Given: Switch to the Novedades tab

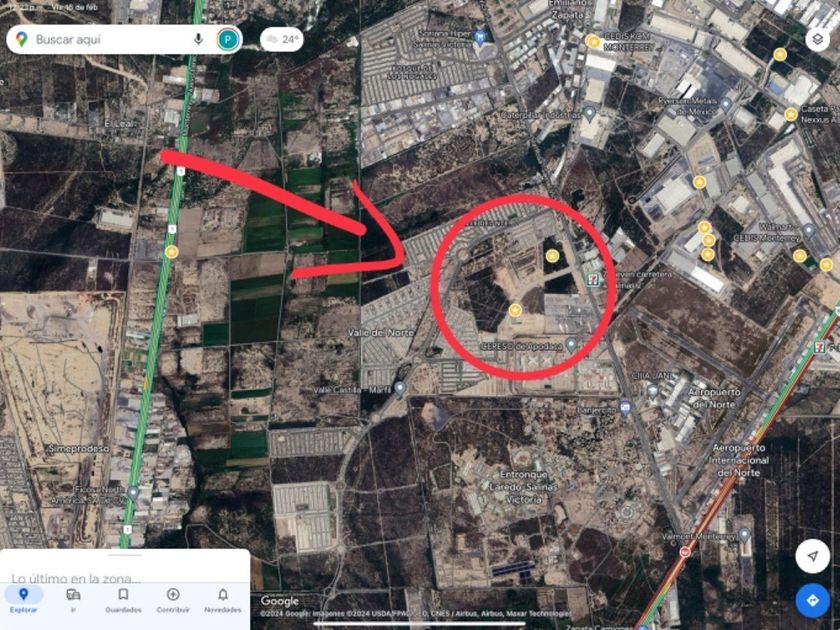Looking at the screenshot, I should tap(223, 600).
